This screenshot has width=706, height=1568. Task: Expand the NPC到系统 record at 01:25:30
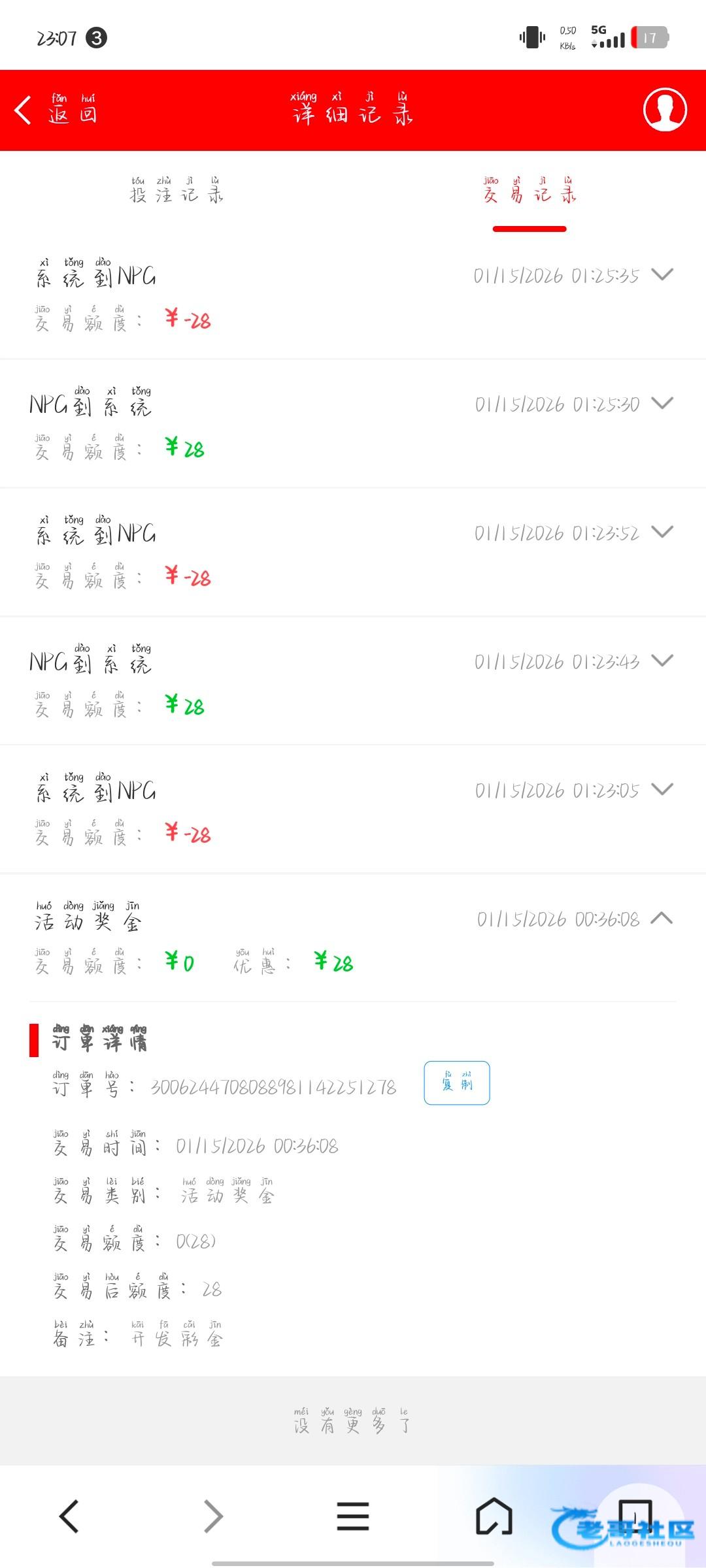pyautogui.click(x=662, y=403)
